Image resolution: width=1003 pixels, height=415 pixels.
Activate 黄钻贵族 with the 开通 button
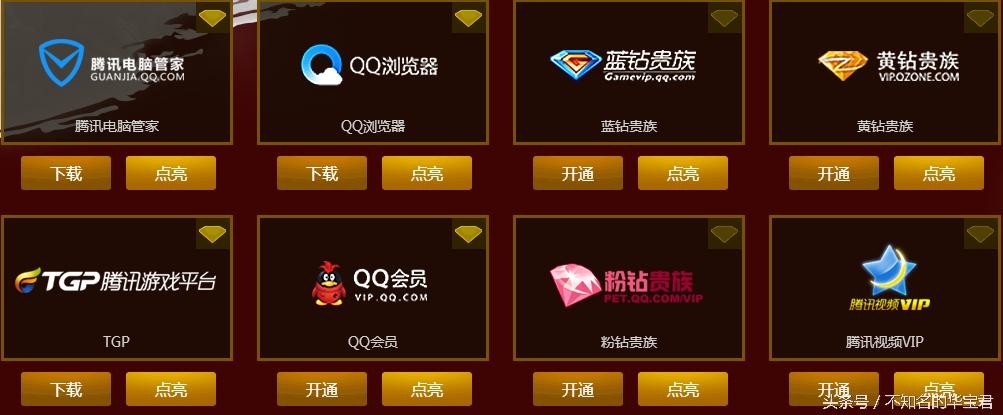(x=834, y=173)
